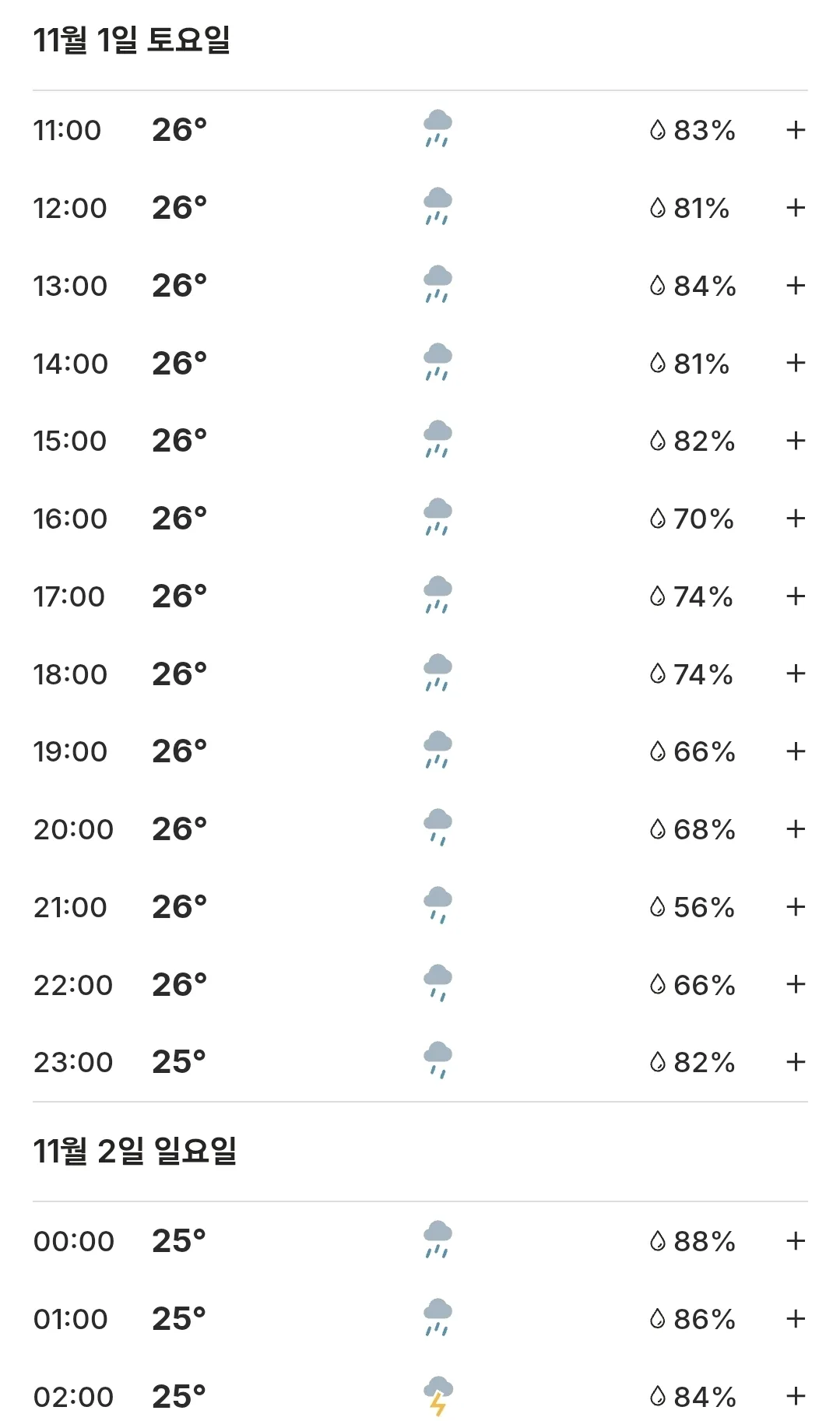The image size is (840, 1421).
Task: Expand the 01:00 forecast row
Action: click(x=795, y=1319)
